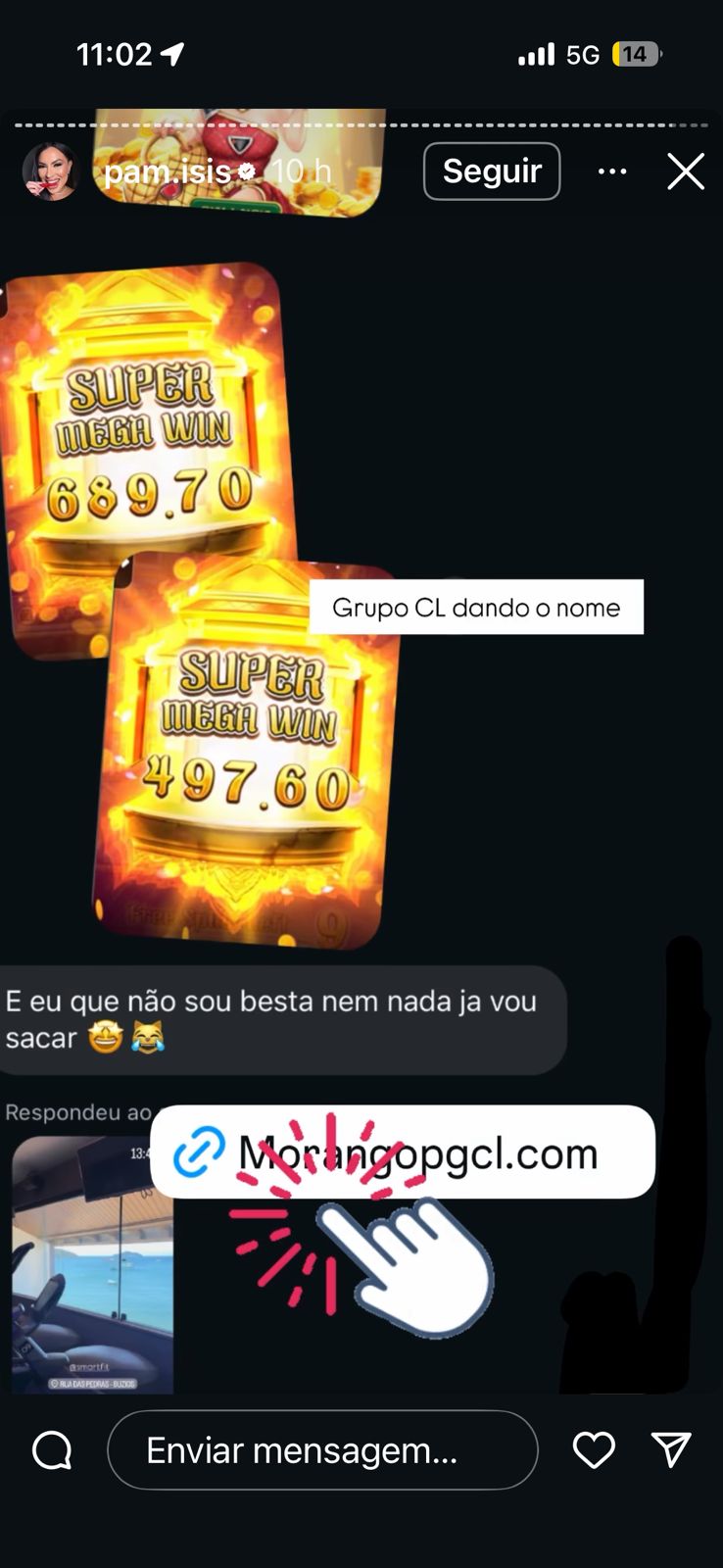This screenshot has width=723, height=1568.
Task: Open pam.isis username in the story header
Action: pos(169,171)
